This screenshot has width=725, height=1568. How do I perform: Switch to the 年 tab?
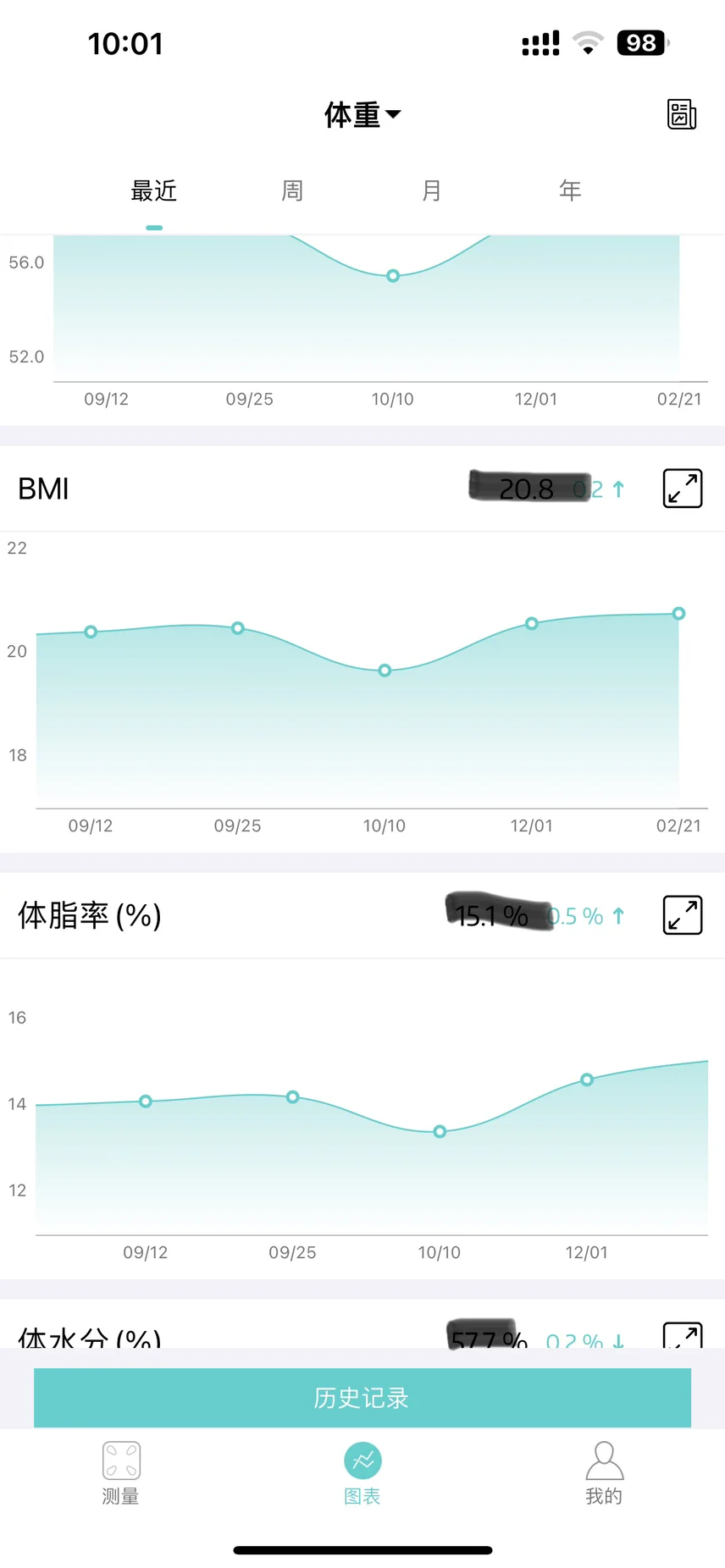tap(570, 190)
